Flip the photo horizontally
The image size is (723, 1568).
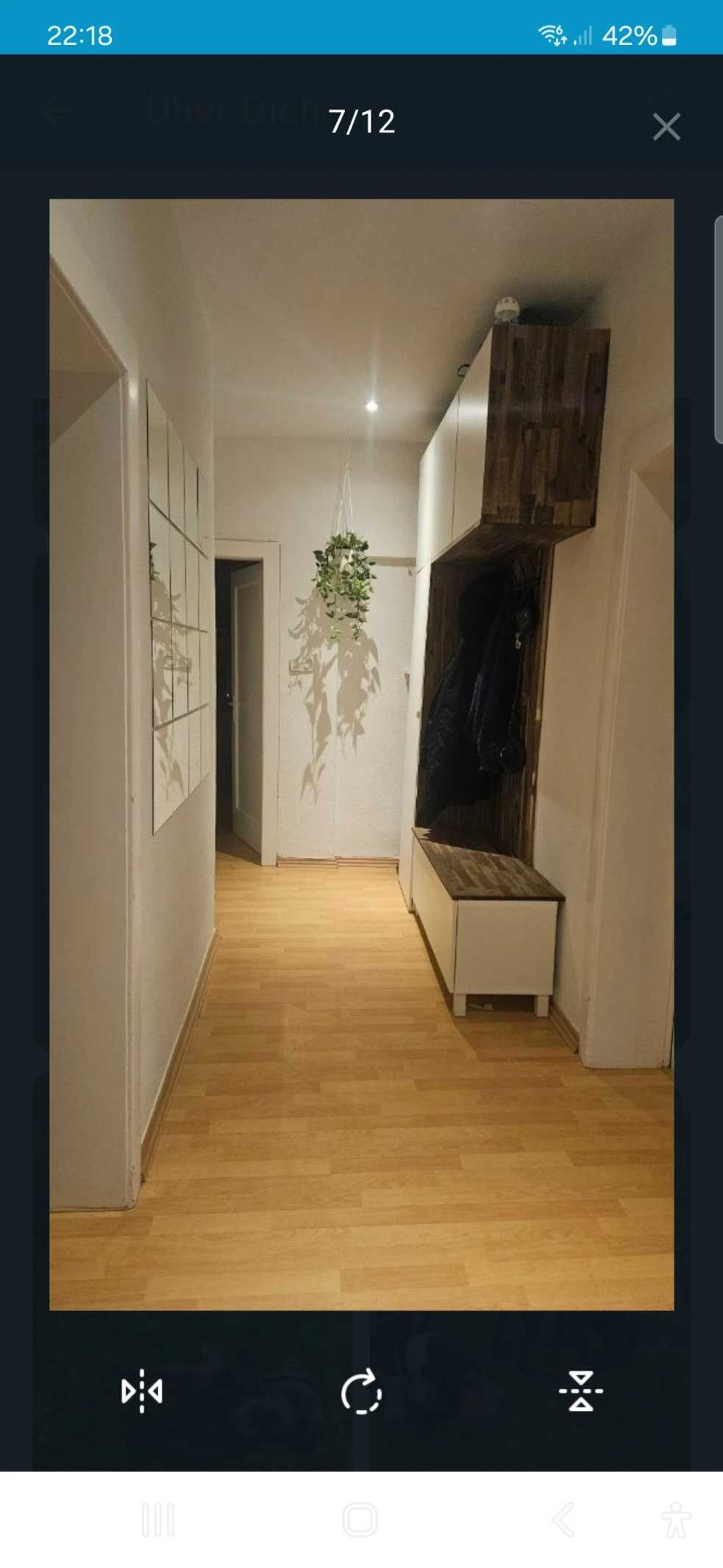click(x=142, y=1391)
